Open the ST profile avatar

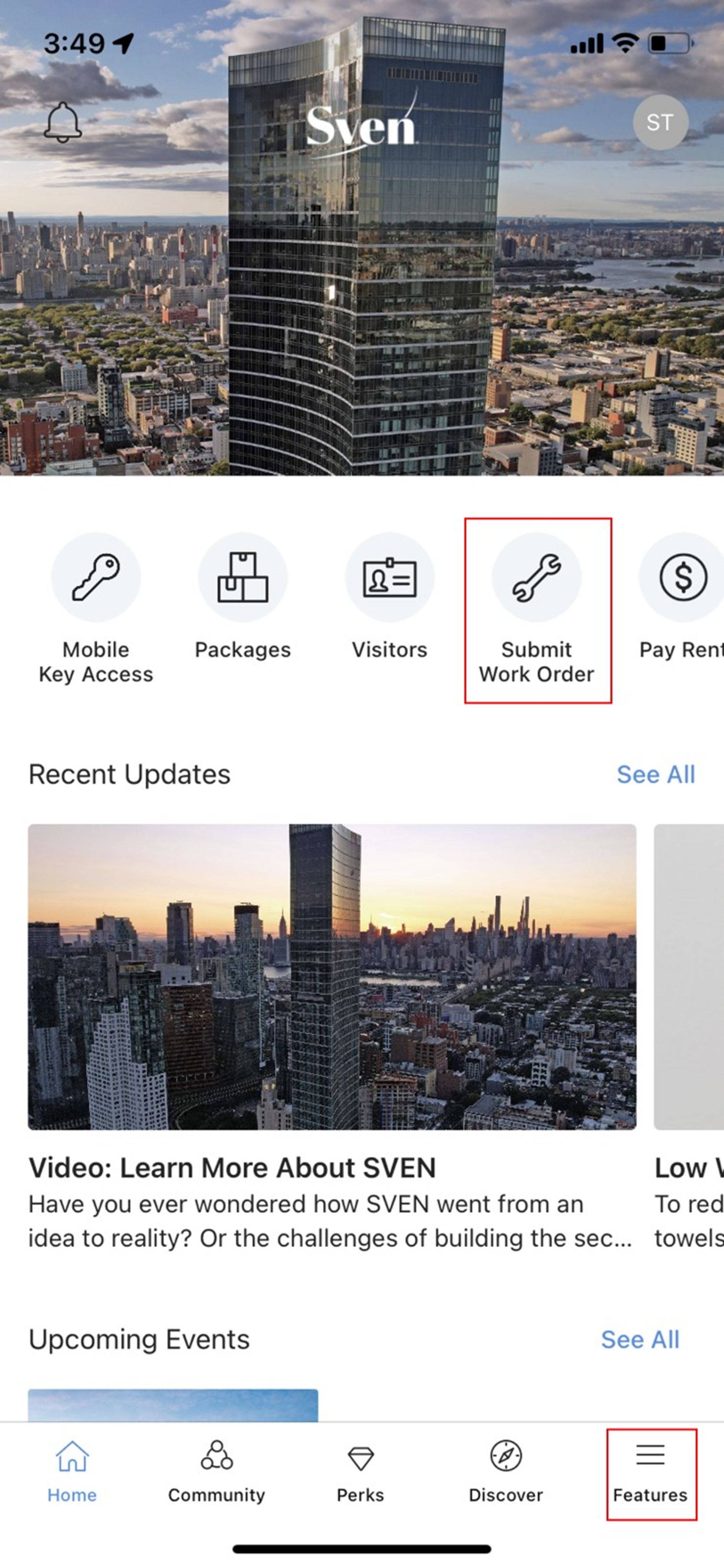(660, 122)
